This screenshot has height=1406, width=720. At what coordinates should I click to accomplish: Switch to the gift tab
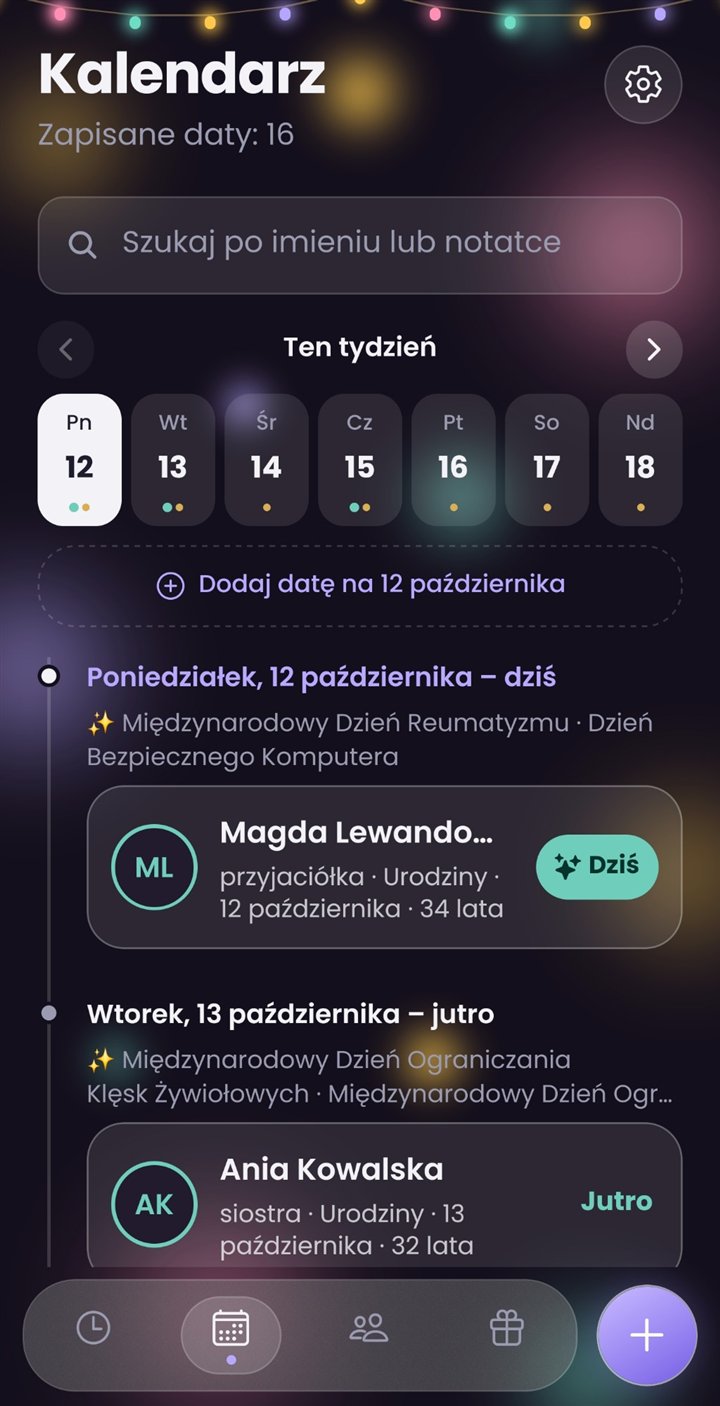pos(507,1329)
